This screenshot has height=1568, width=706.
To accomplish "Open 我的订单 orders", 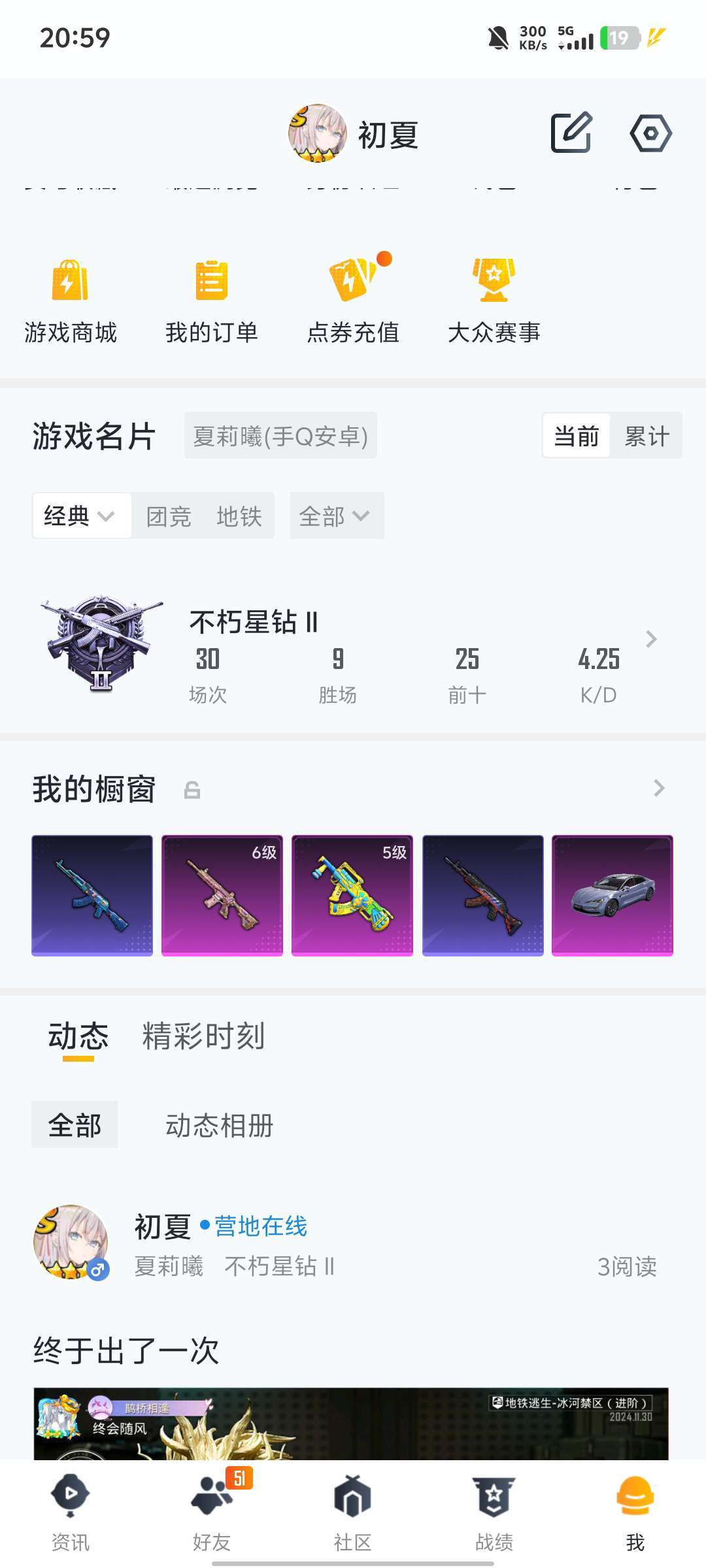I will 212,302.
